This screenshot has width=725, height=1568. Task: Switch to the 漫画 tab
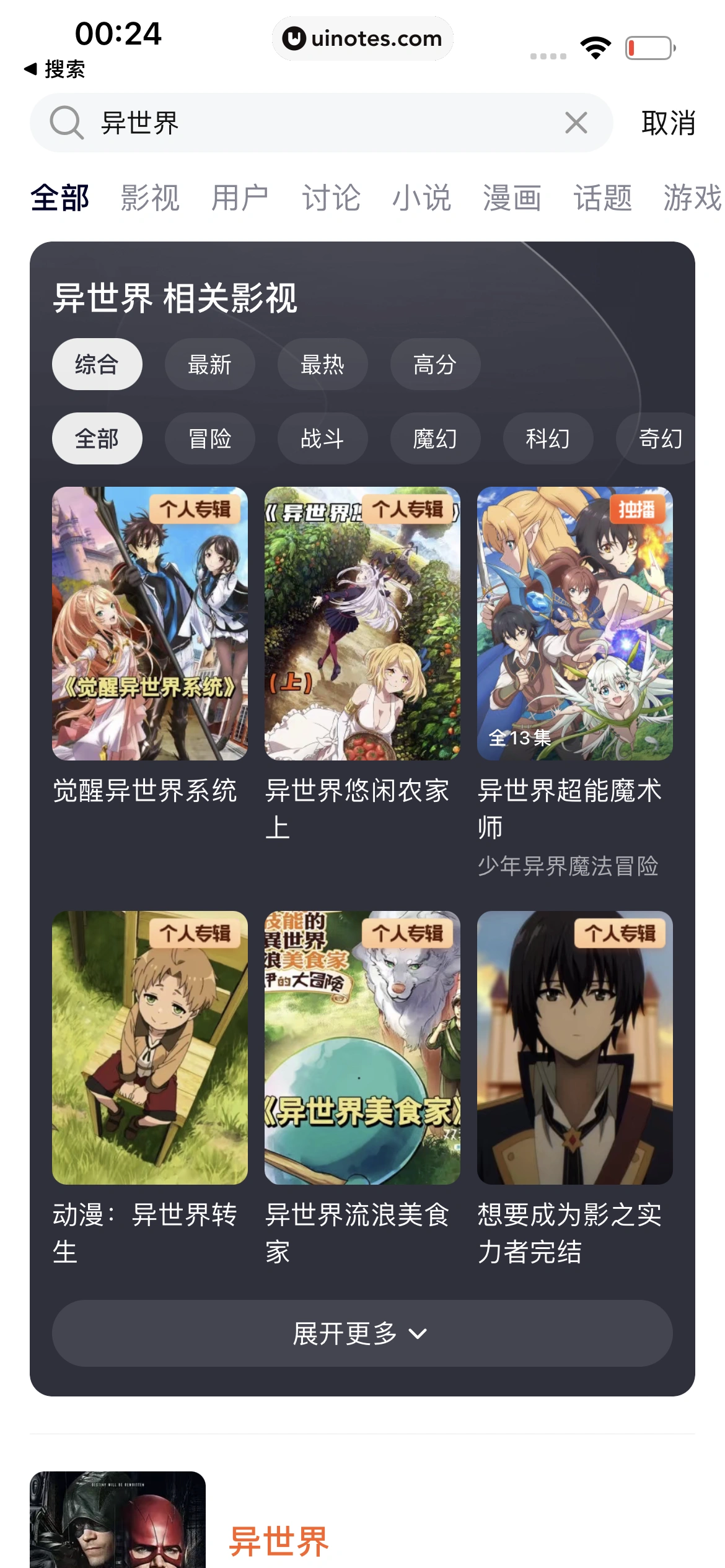pyautogui.click(x=511, y=198)
